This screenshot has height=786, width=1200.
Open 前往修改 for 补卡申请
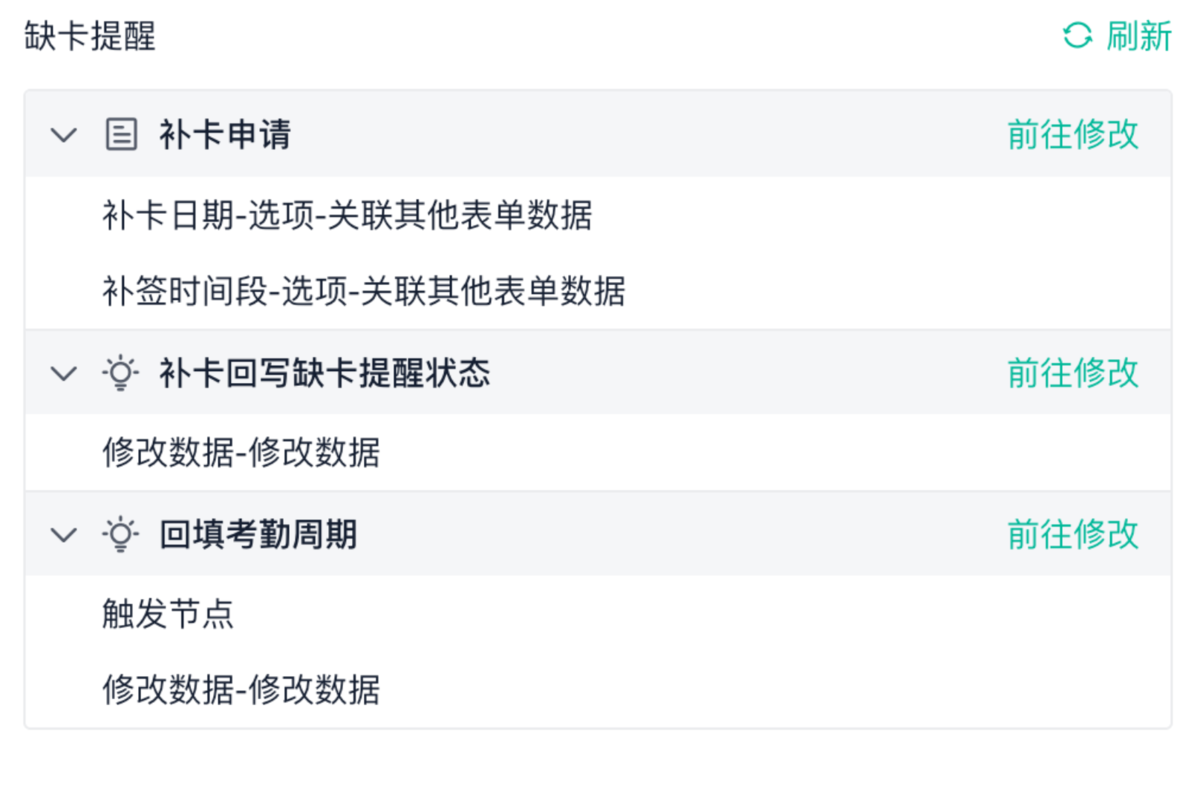point(1072,134)
